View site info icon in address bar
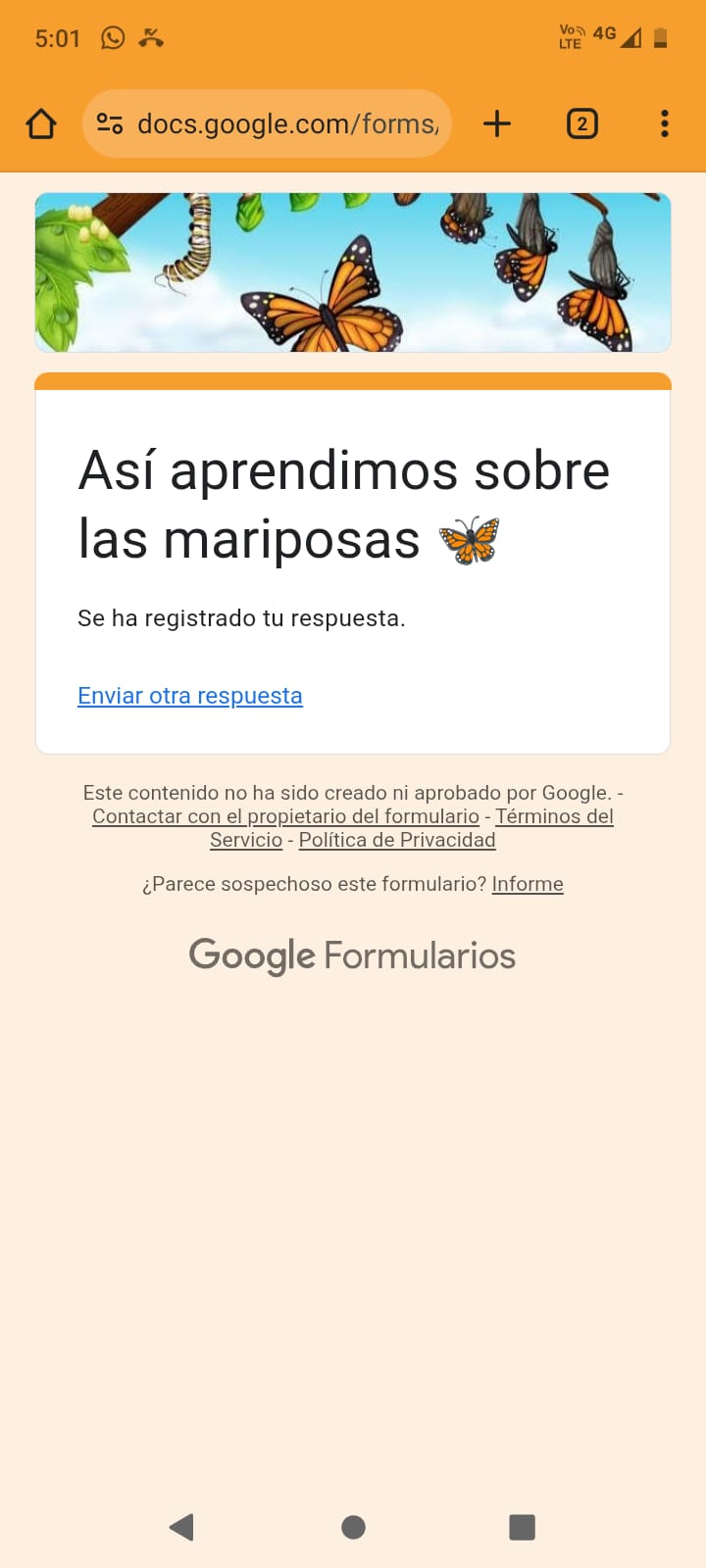The image size is (706, 1568). click(110, 124)
